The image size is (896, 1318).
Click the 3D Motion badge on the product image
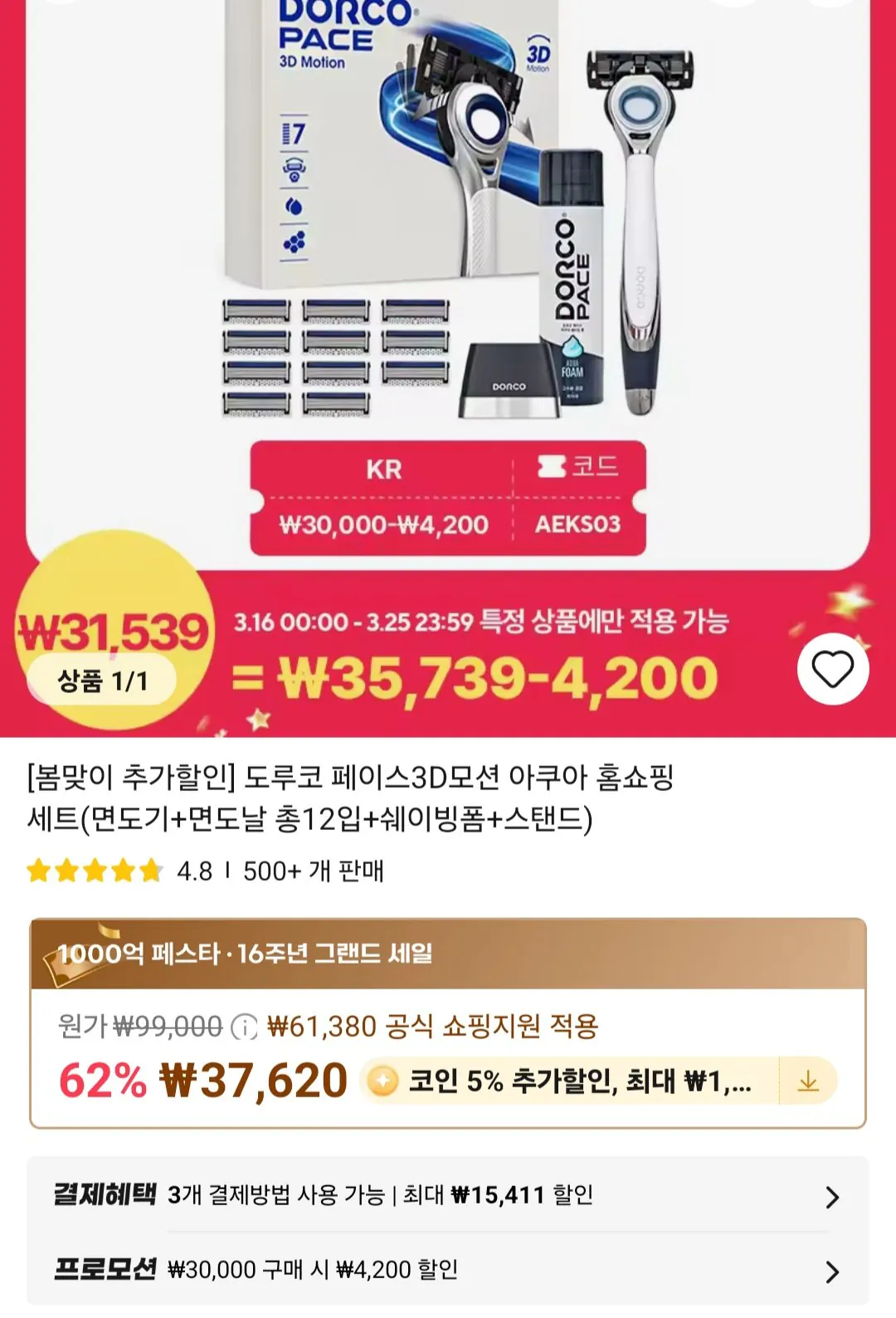(x=540, y=52)
